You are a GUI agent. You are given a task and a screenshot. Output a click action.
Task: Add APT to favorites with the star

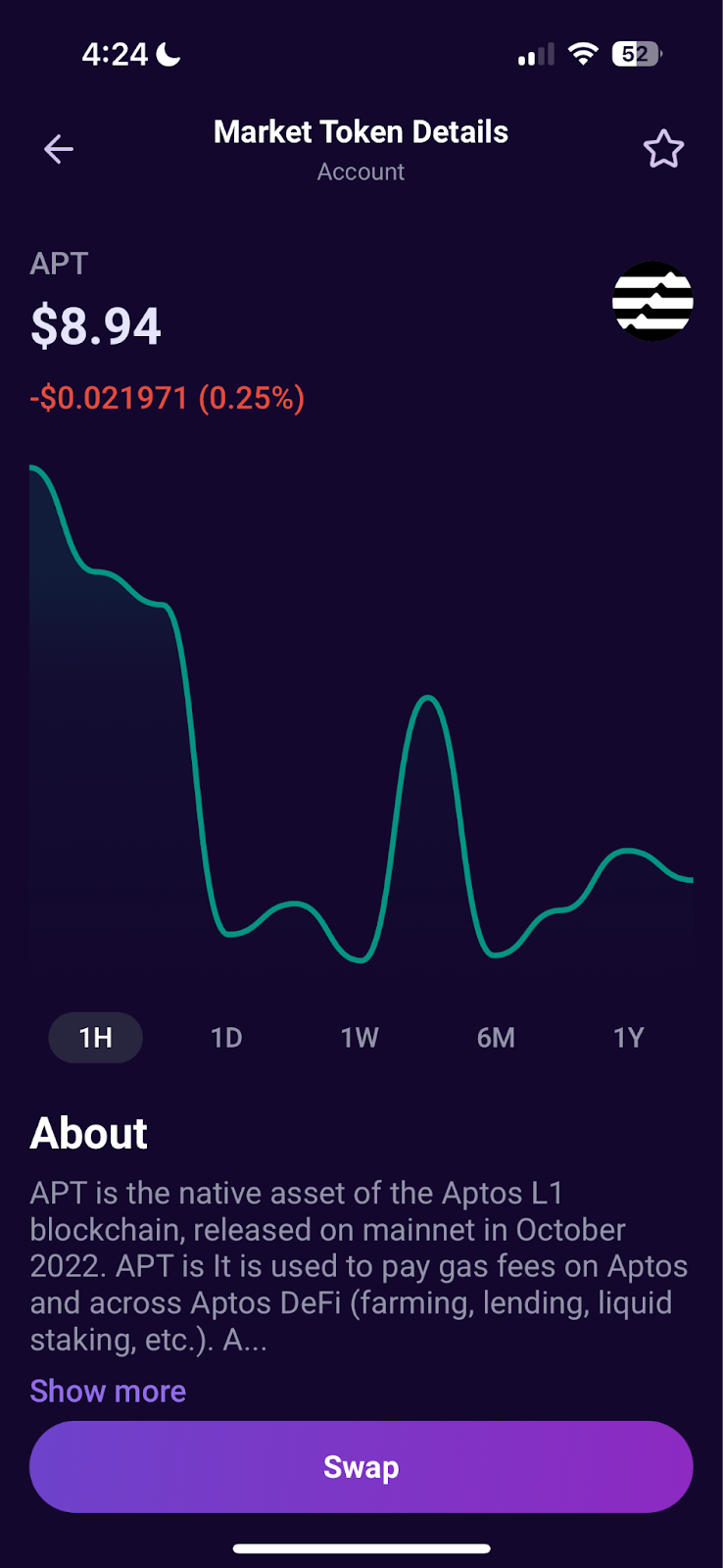click(x=663, y=149)
